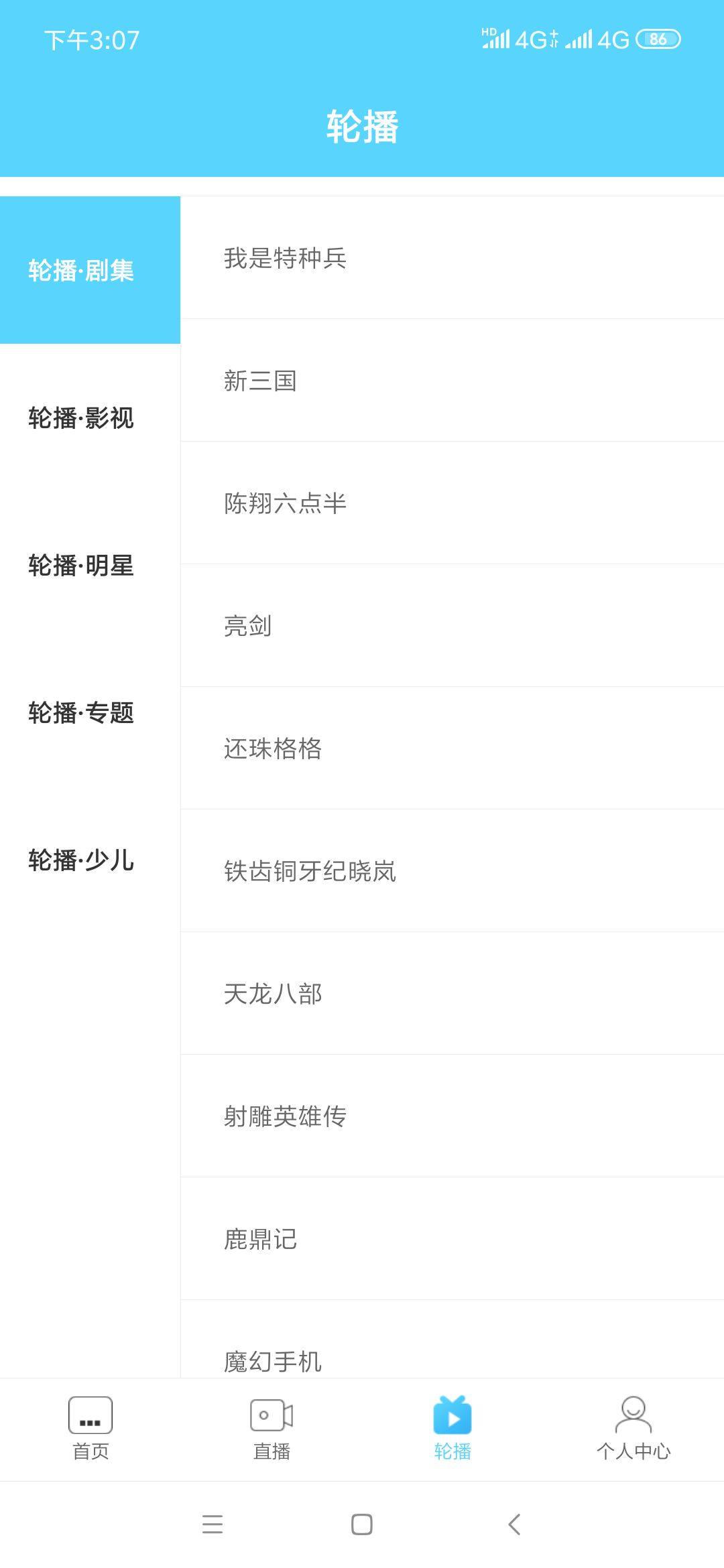The width and height of the screenshot is (724, 1568).
Task: Choose 天龙八部
Action: coord(452,993)
